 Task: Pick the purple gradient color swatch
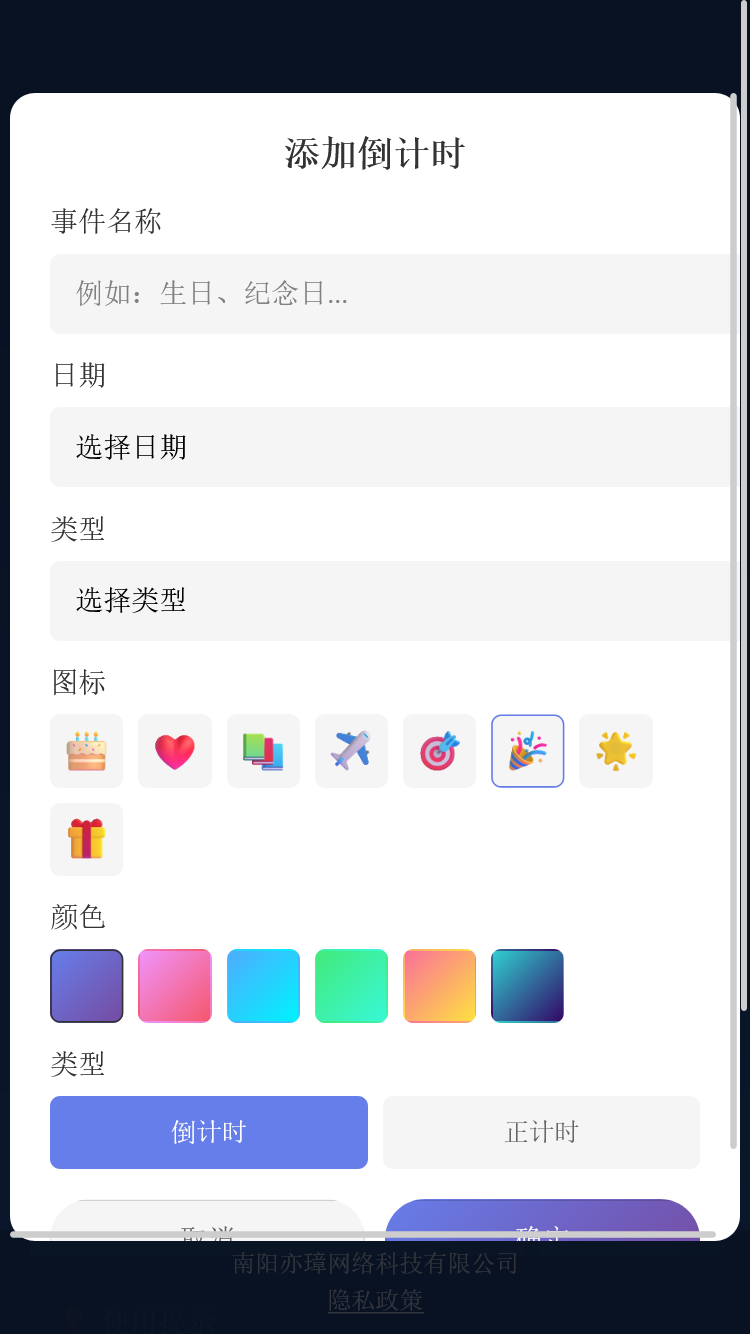tap(86, 986)
